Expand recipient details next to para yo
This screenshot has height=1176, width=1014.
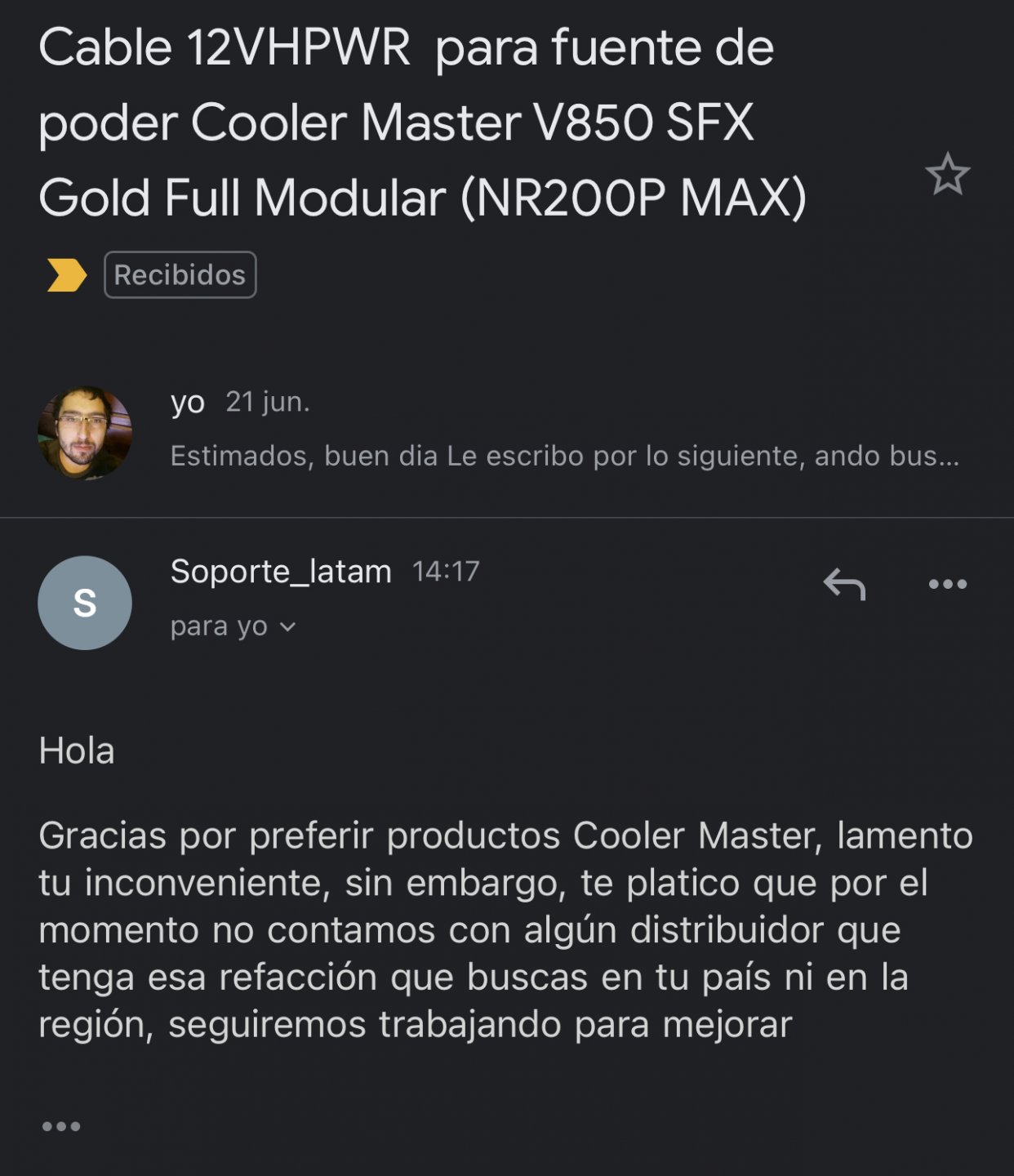coord(287,627)
